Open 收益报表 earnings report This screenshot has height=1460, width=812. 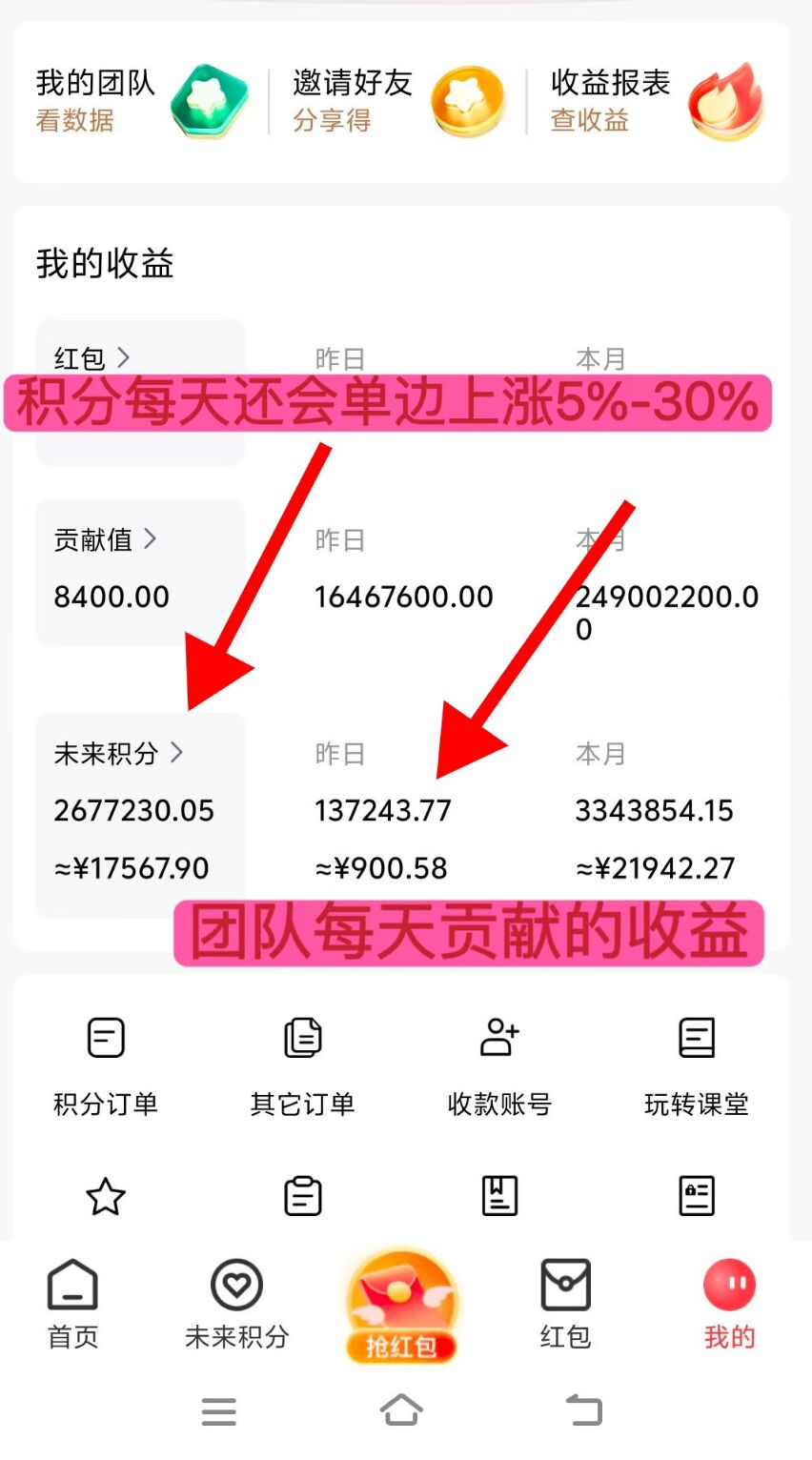pyautogui.click(x=658, y=101)
